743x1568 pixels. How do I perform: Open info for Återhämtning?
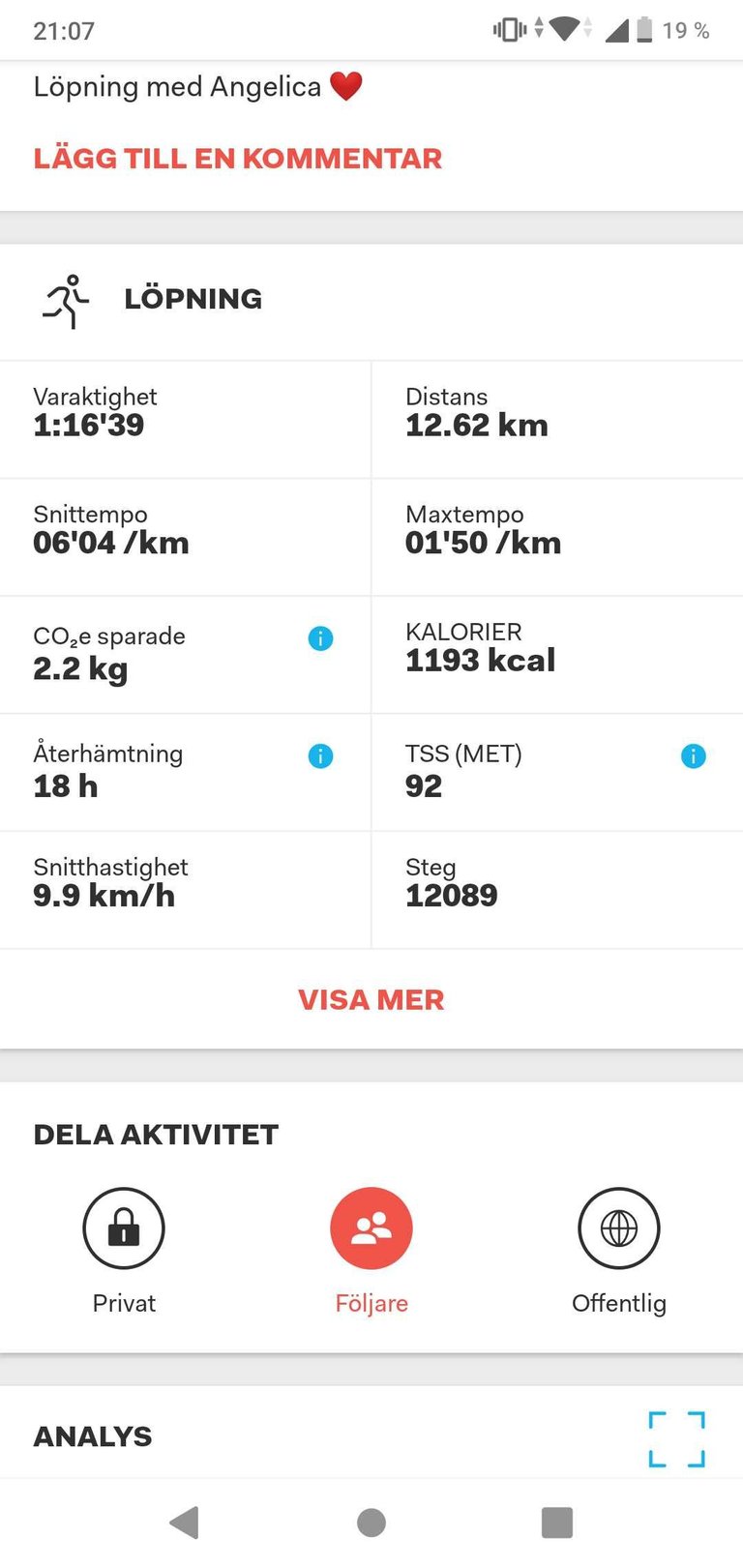320,756
